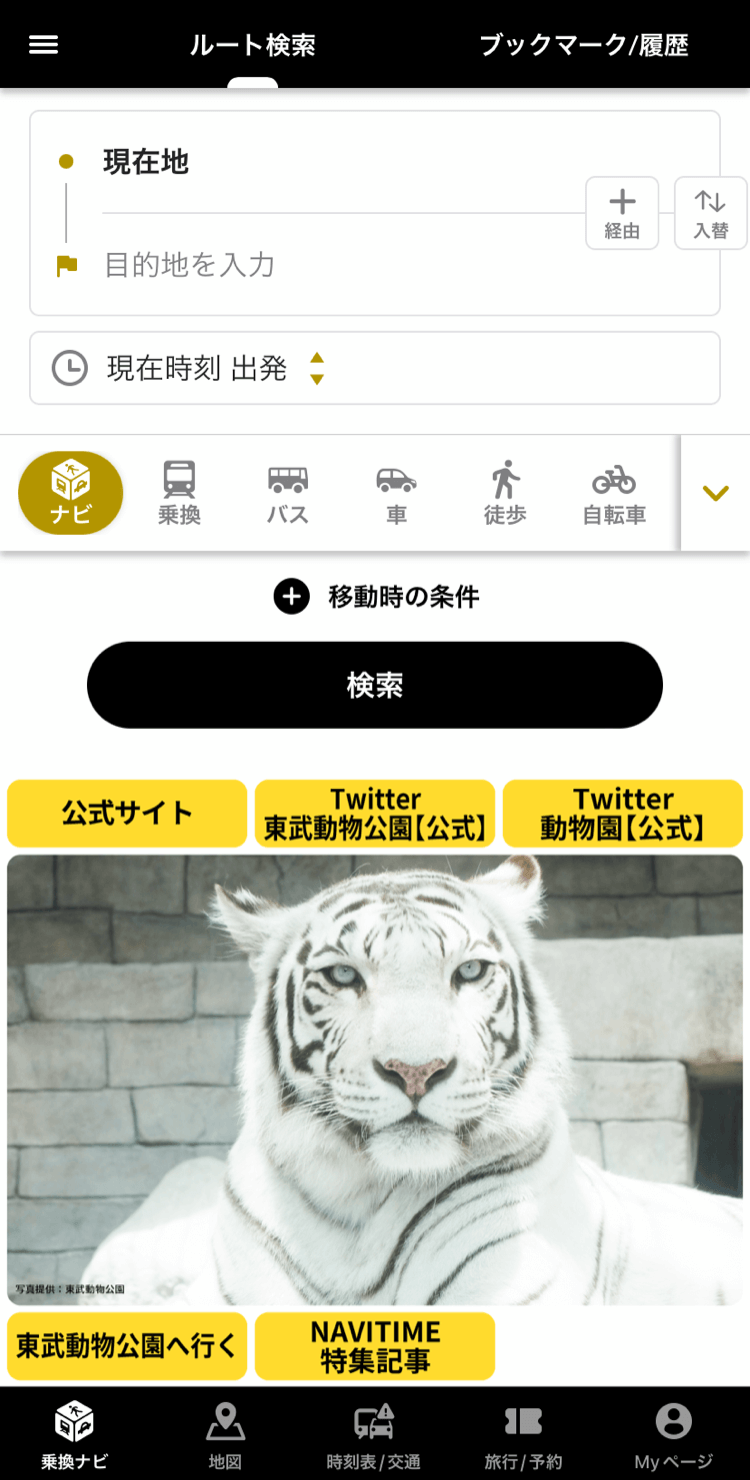Choose the 徒歩 walking mode
750x1480 pixels.
click(x=505, y=493)
